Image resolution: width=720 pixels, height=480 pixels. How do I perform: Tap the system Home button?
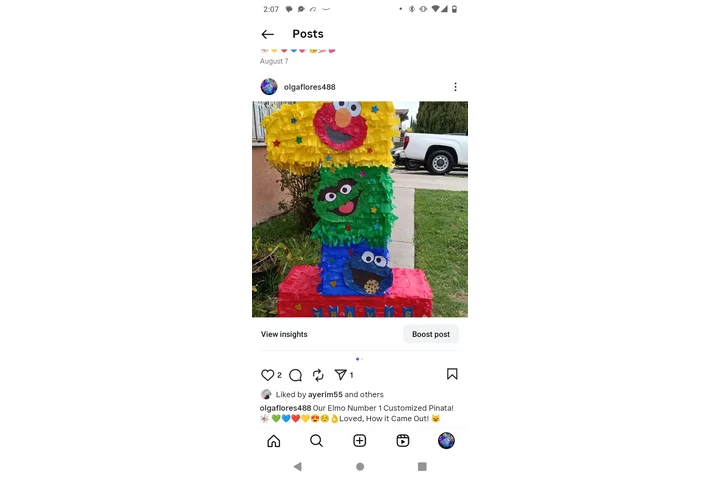pos(360,467)
